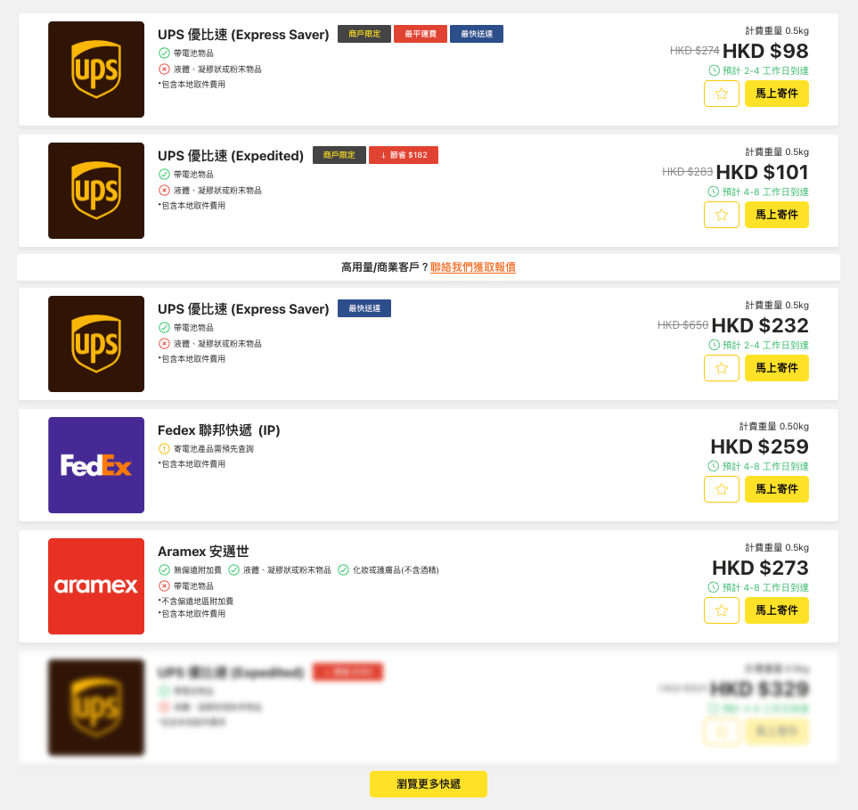Star the UPS Expedited HKD $101 option
Image resolution: width=858 pixels, height=810 pixels.
[x=721, y=214]
